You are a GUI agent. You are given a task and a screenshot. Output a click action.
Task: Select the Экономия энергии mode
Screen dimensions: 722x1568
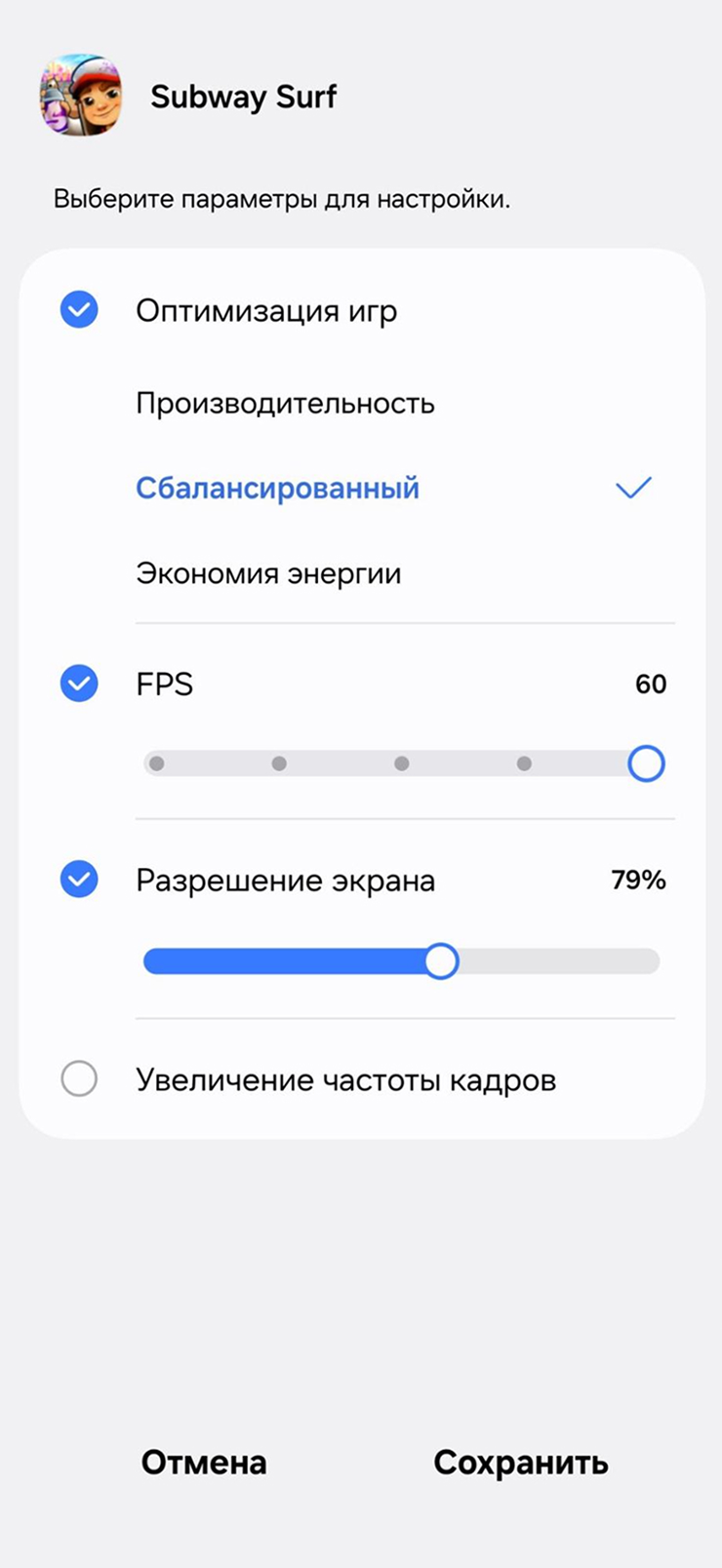point(268,573)
